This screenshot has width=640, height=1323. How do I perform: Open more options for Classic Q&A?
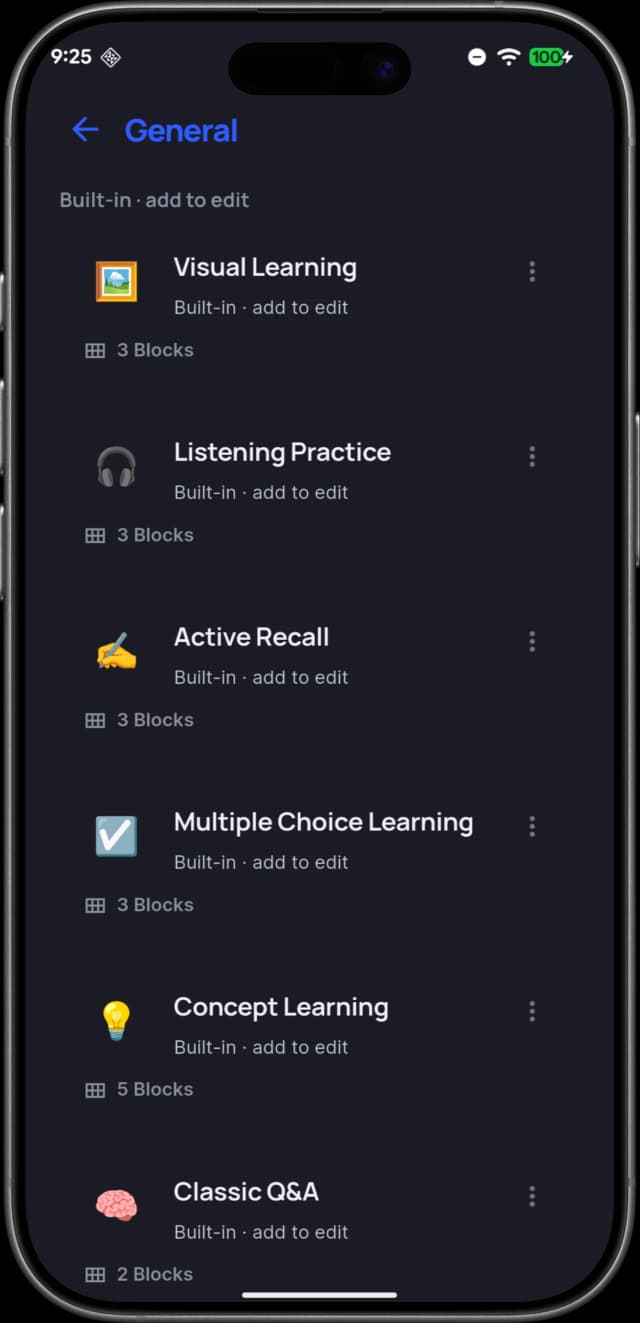[x=532, y=1196]
